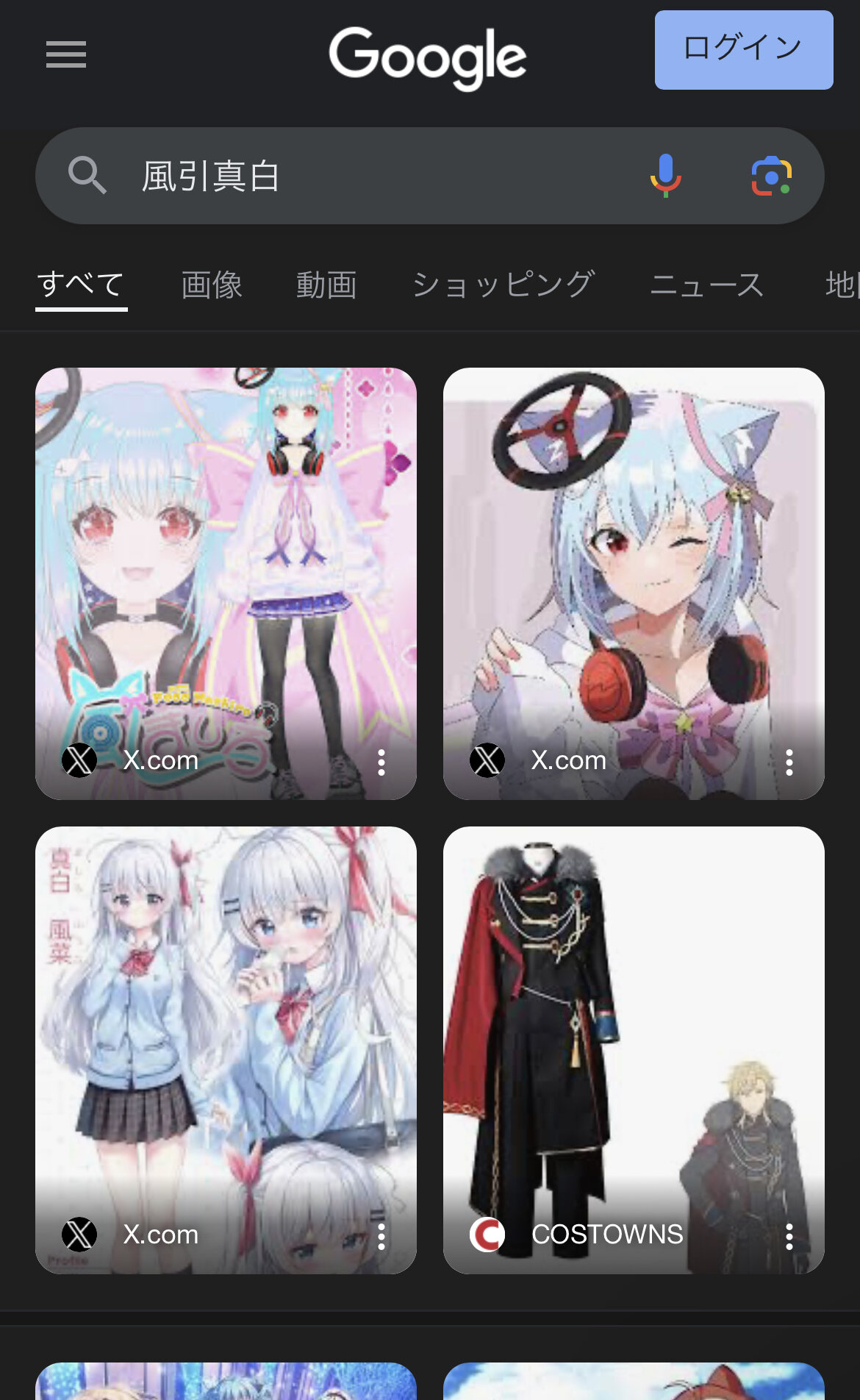The width and height of the screenshot is (860, 1400).
Task: Switch to the 動画 tab
Action: (x=326, y=285)
